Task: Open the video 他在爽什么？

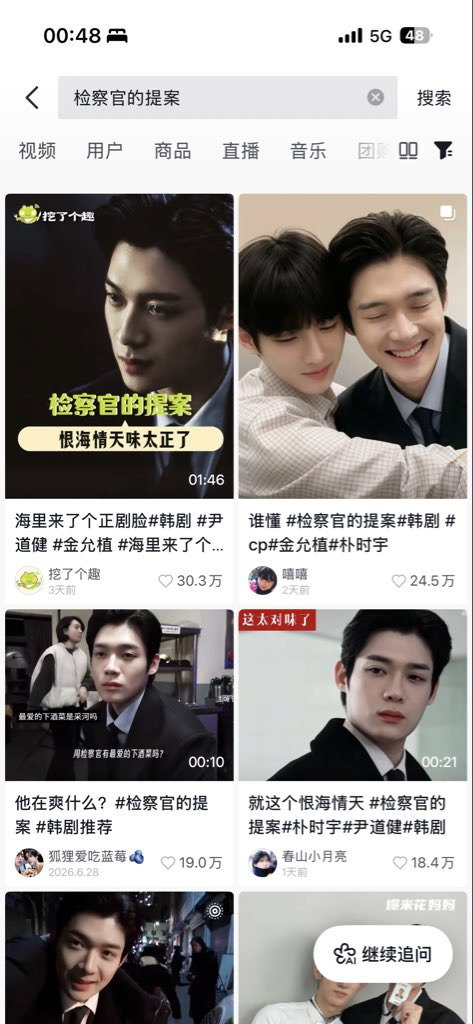Action: (119, 695)
